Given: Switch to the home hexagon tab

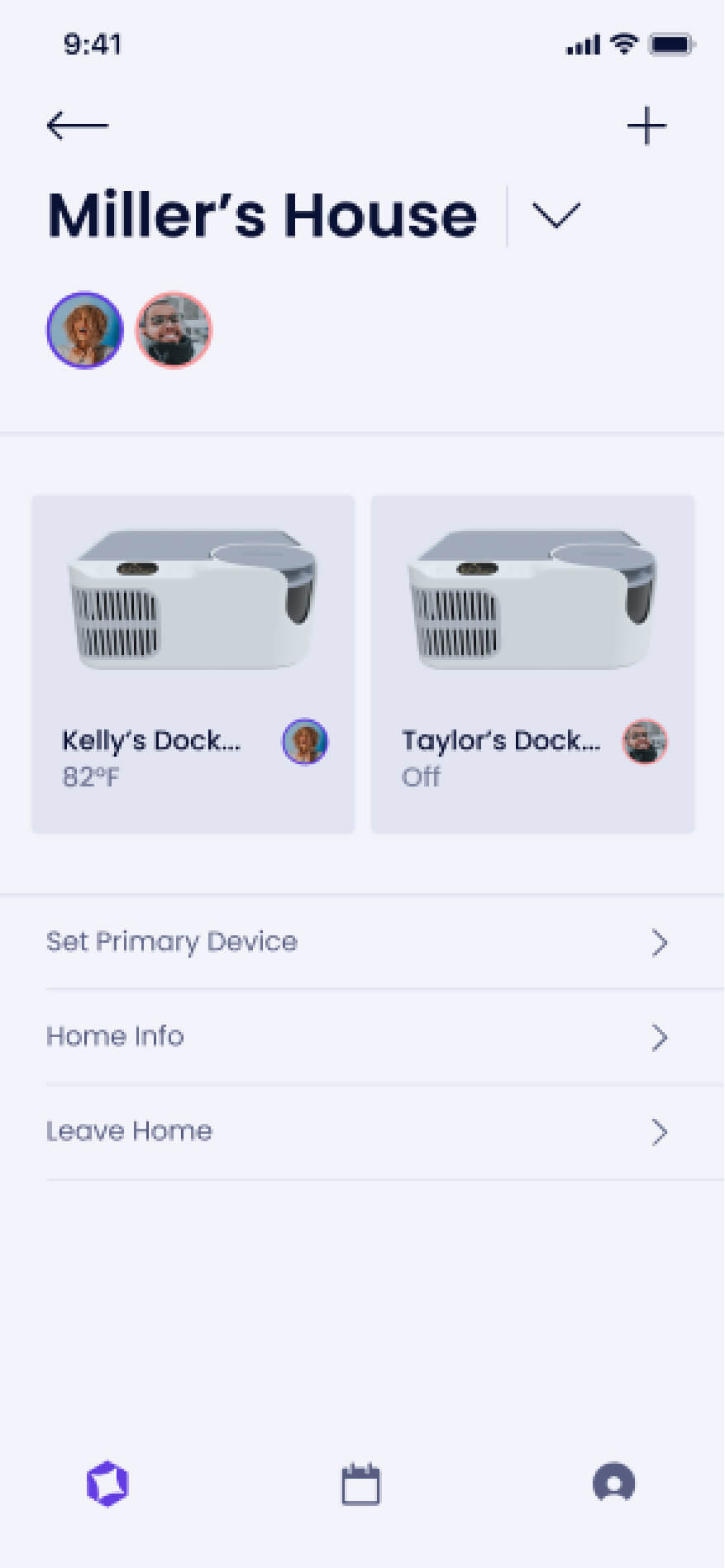Looking at the screenshot, I should click(x=108, y=1484).
